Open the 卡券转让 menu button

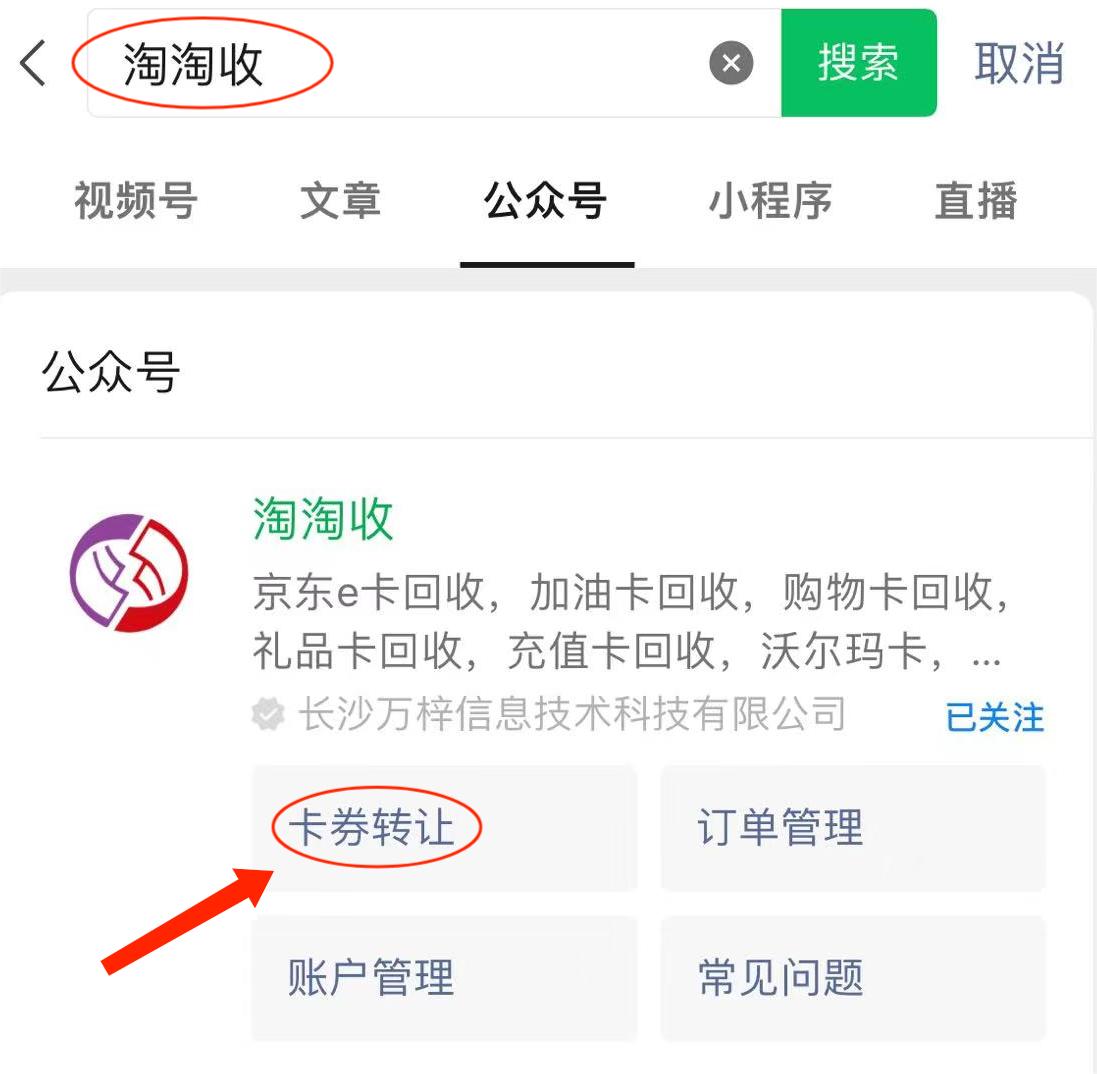pos(444,828)
